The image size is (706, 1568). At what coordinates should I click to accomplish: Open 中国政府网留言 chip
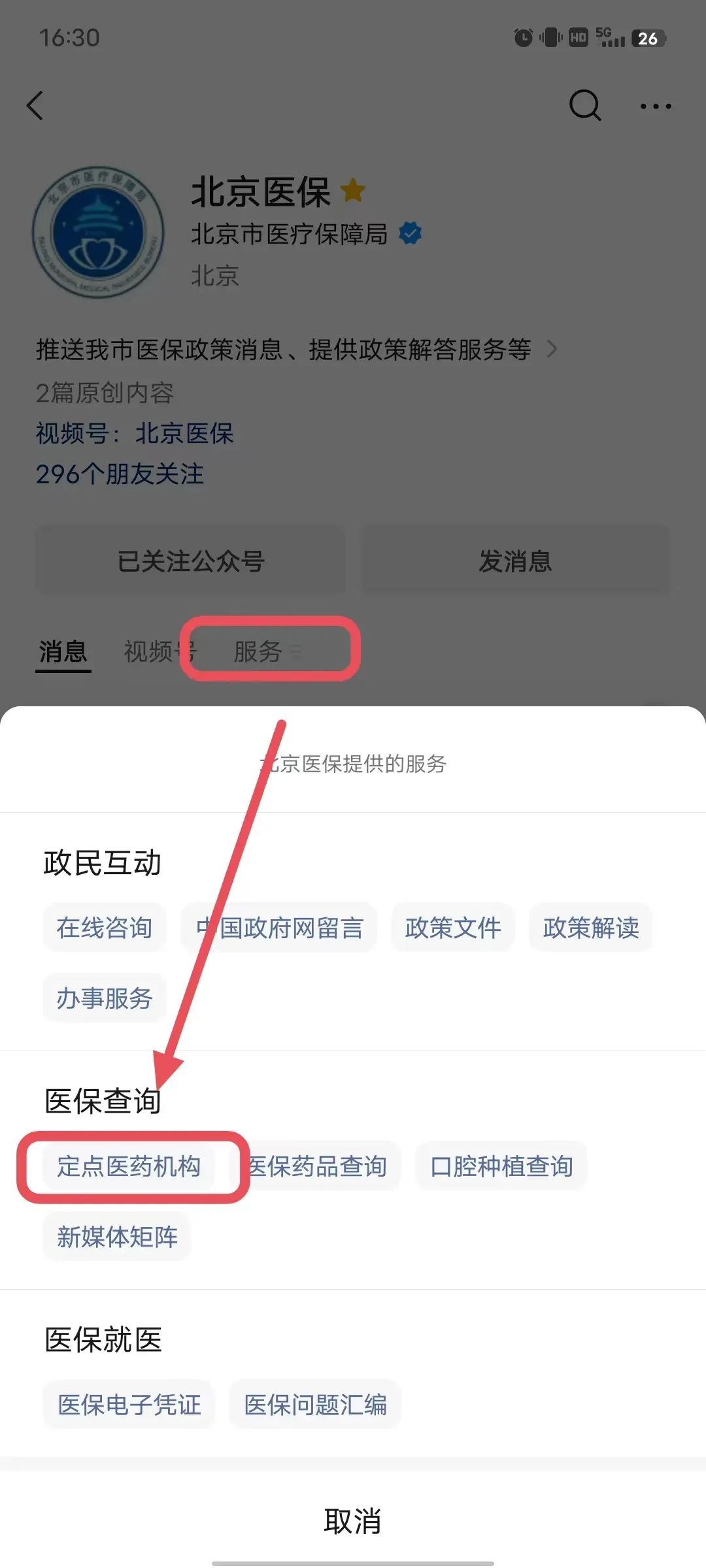pyautogui.click(x=280, y=928)
